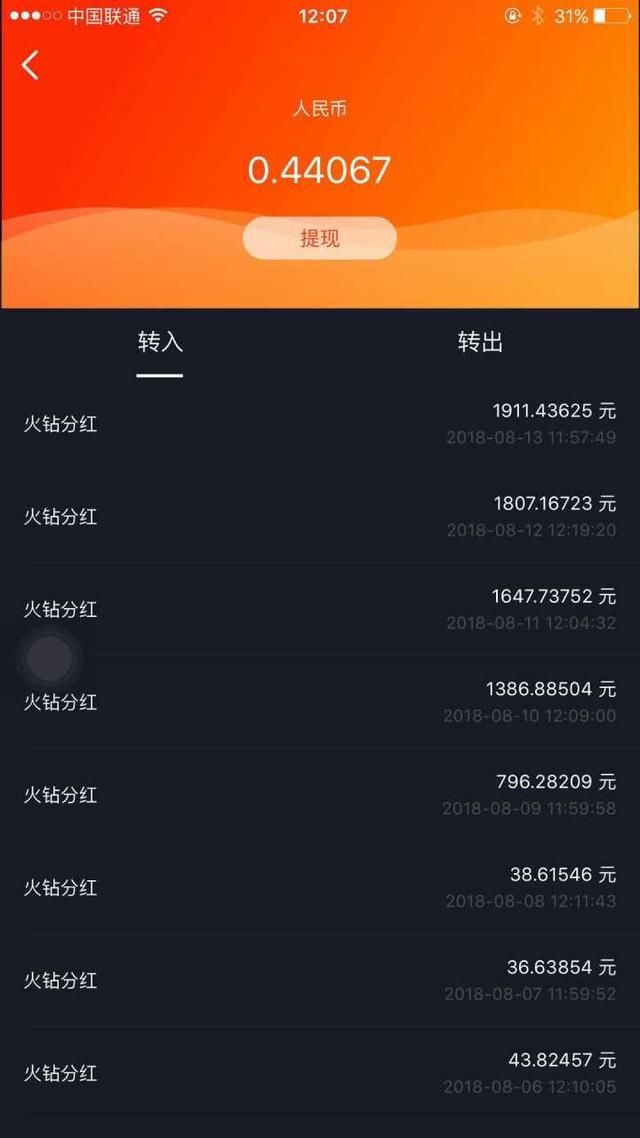
Task: Open the AssistiveTouch floating button
Action: [x=50, y=658]
